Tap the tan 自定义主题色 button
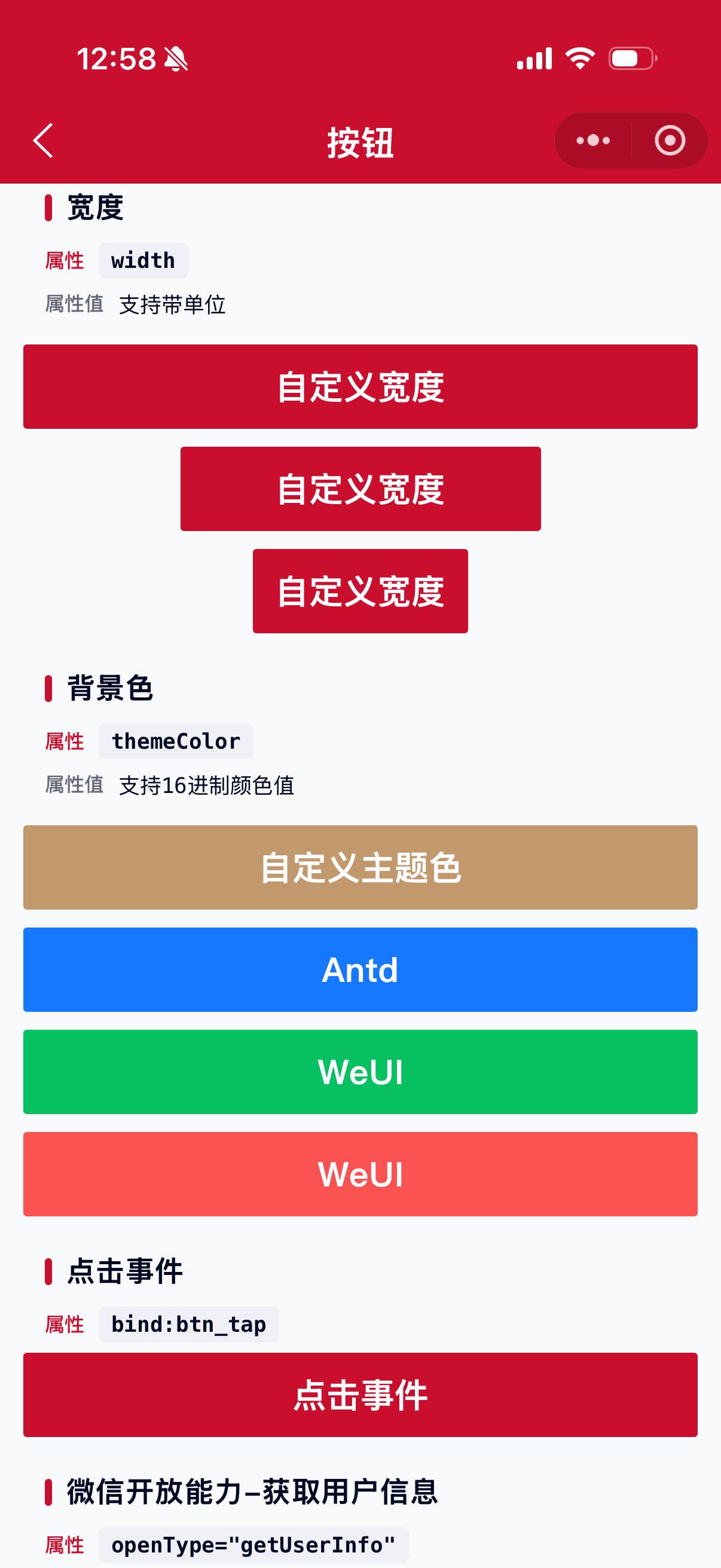The height and width of the screenshot is (1568, 721). pos(360,867)
